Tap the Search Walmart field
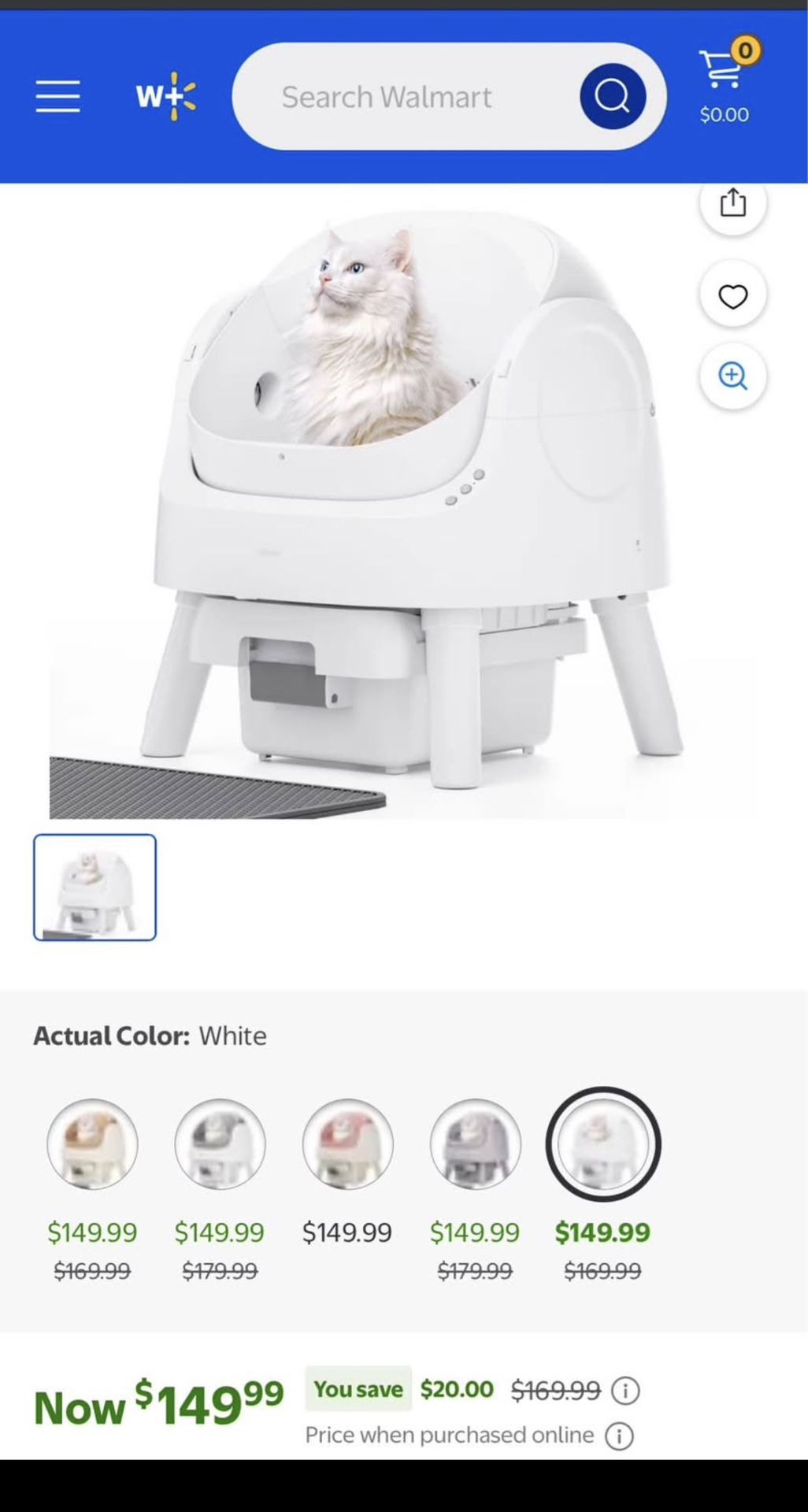The image size is (808, 1512). tap(402, 97)
